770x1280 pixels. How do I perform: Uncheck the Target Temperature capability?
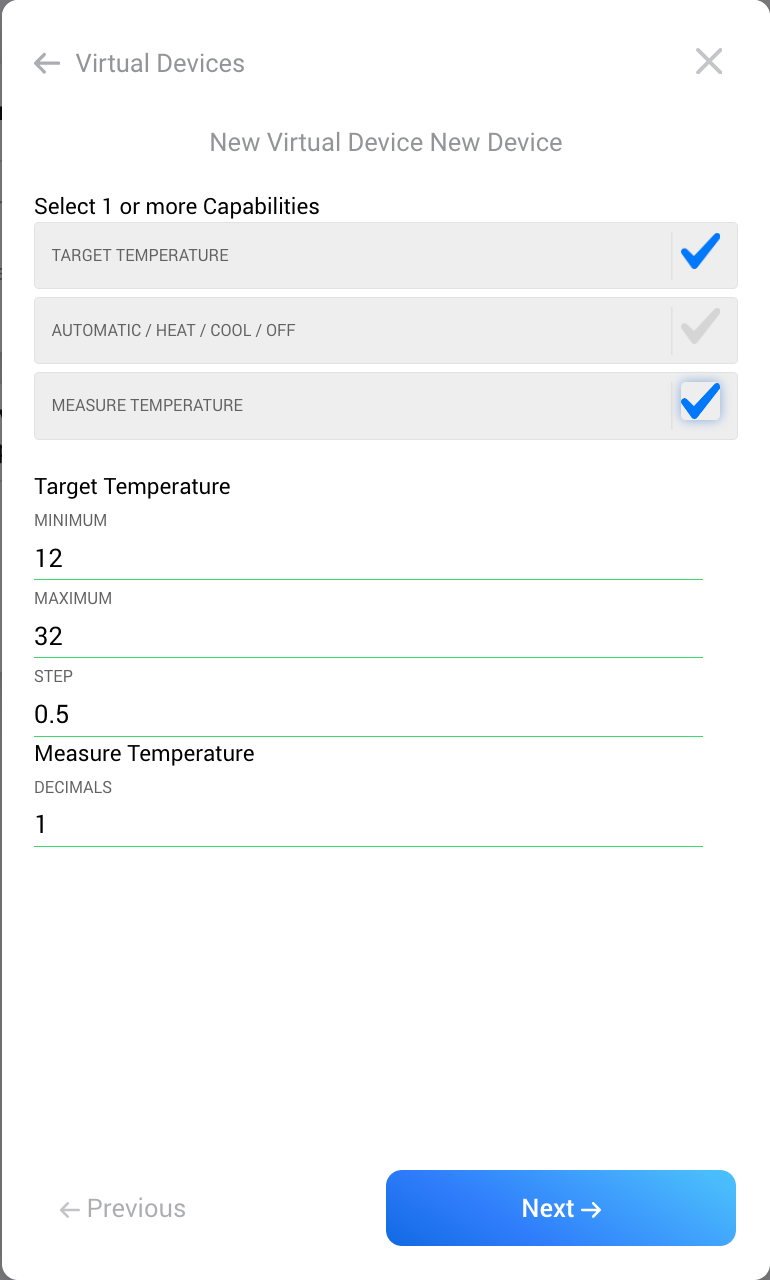[x=700, y=255]
